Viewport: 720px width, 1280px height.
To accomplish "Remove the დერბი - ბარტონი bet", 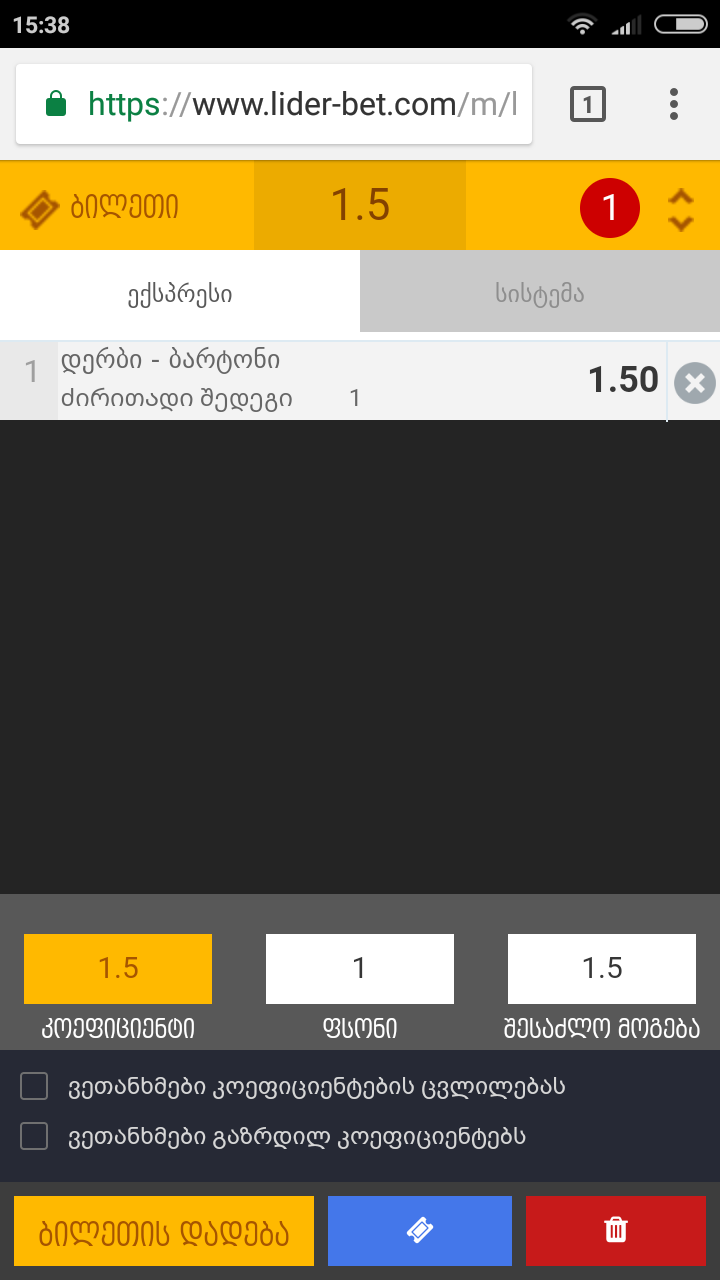I will (694, 383).
